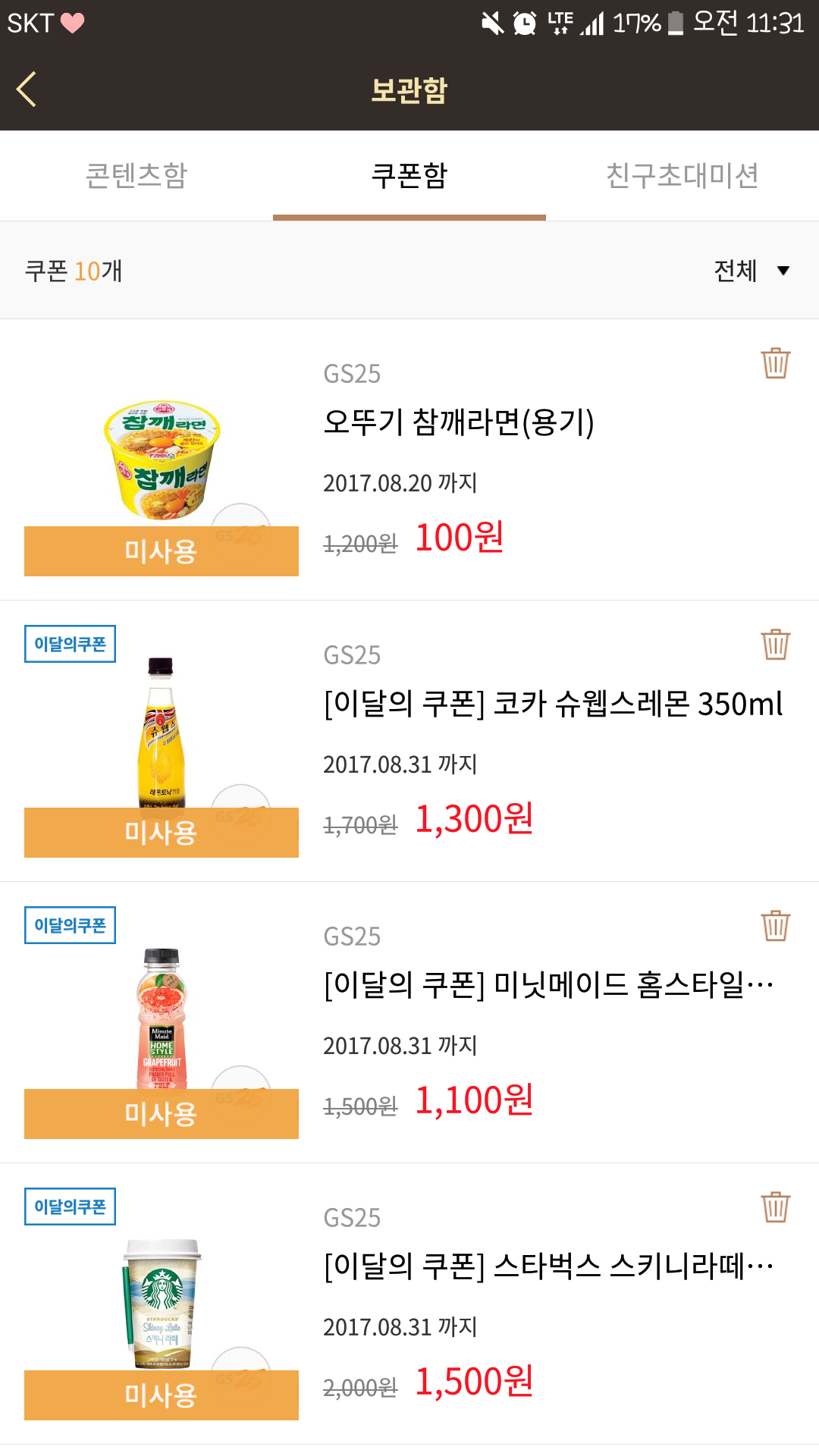The image size is (819, 1456).
Task: Open the 오뚜기 참깨라면(용기) coupon
Action: click(458, 422)
